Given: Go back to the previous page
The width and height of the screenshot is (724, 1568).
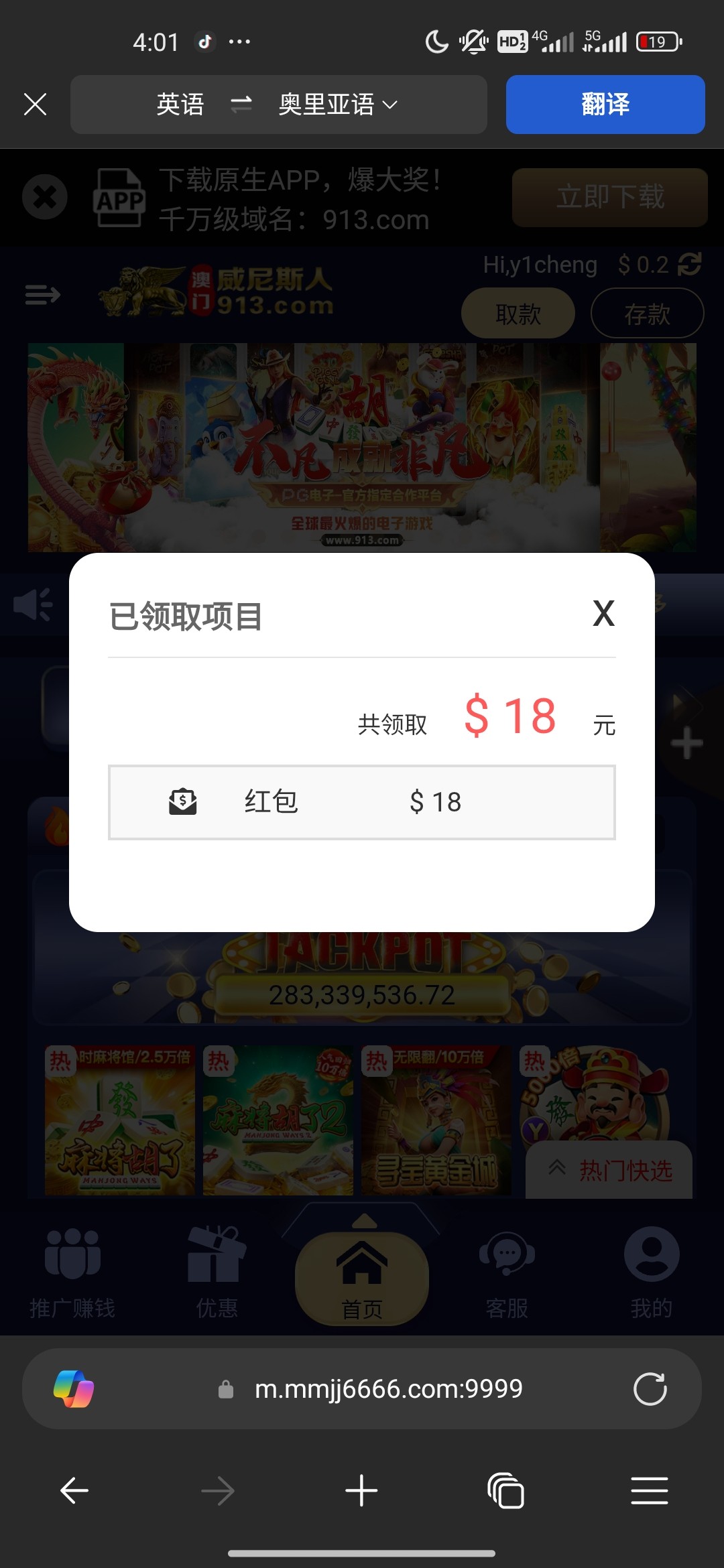Looking at the screenshot, I should [74, 1491].
